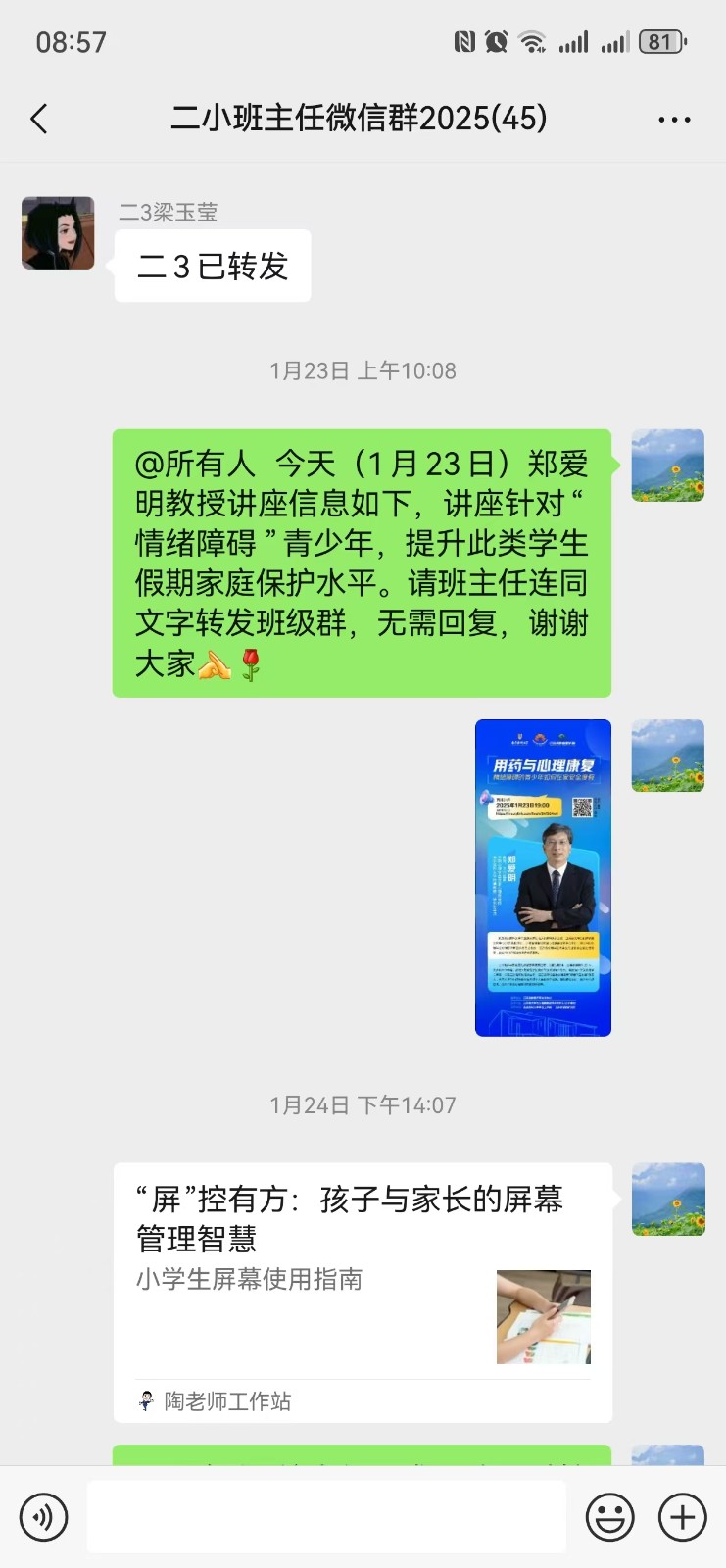Switch to voice message input
Viewport: 726px width, 1568px height.
coord(43,1517)
